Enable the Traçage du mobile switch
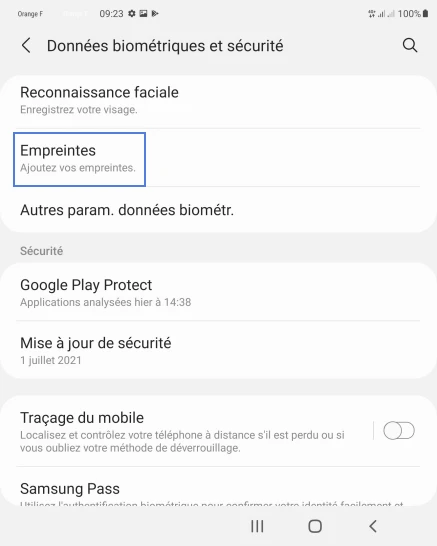 [399, 431]
